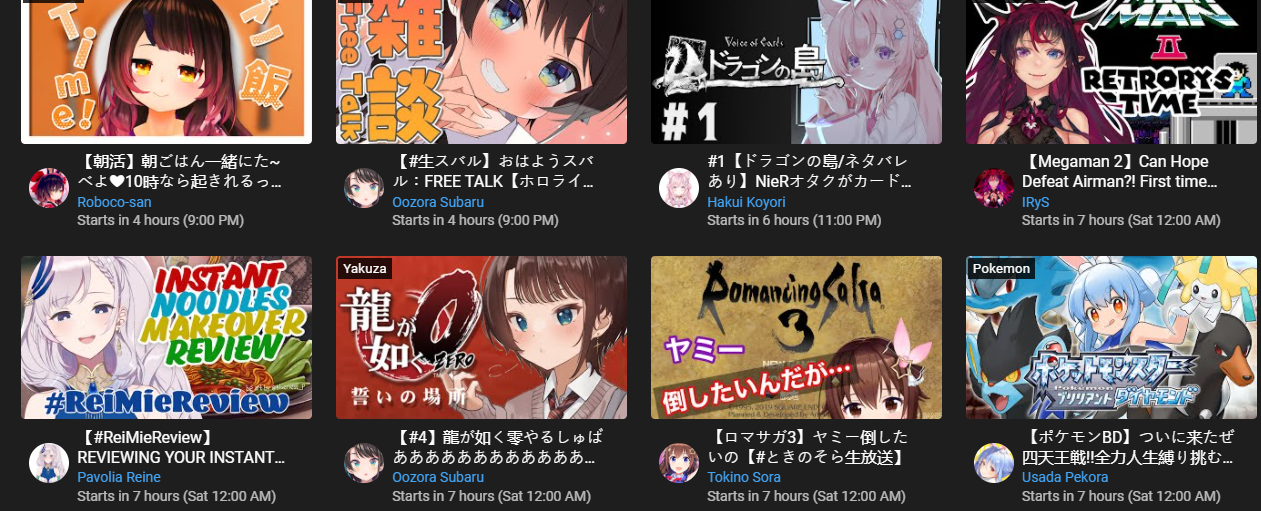Open the #ReiMieReview video title
The image size is (1261, 511).
[181, 447]
